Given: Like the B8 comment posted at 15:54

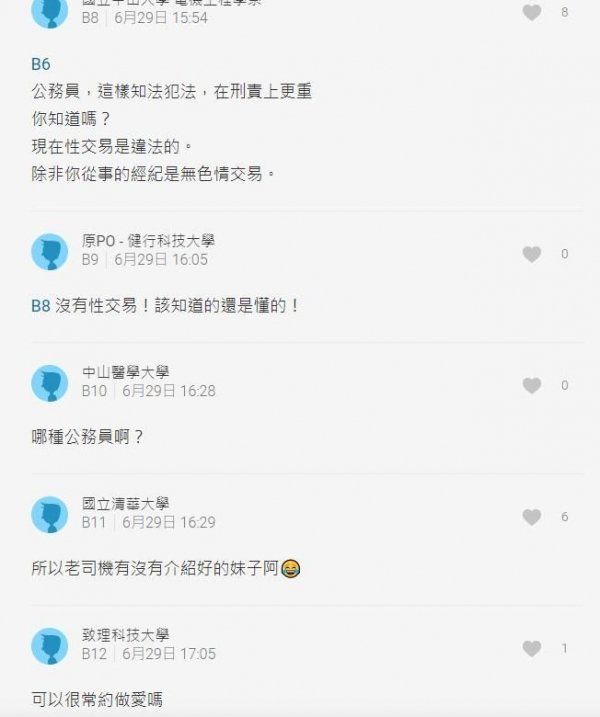Looking at the screenshot, I should [x=532, y=12].
